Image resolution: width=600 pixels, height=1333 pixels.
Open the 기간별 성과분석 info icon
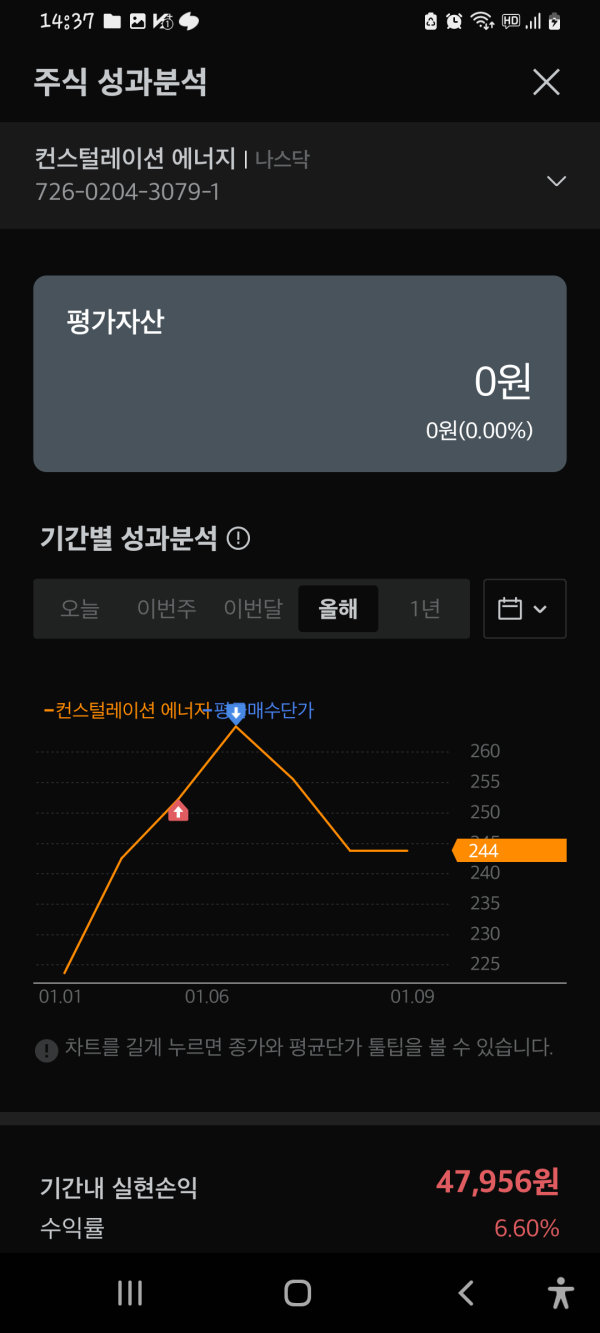coord(238,539)
